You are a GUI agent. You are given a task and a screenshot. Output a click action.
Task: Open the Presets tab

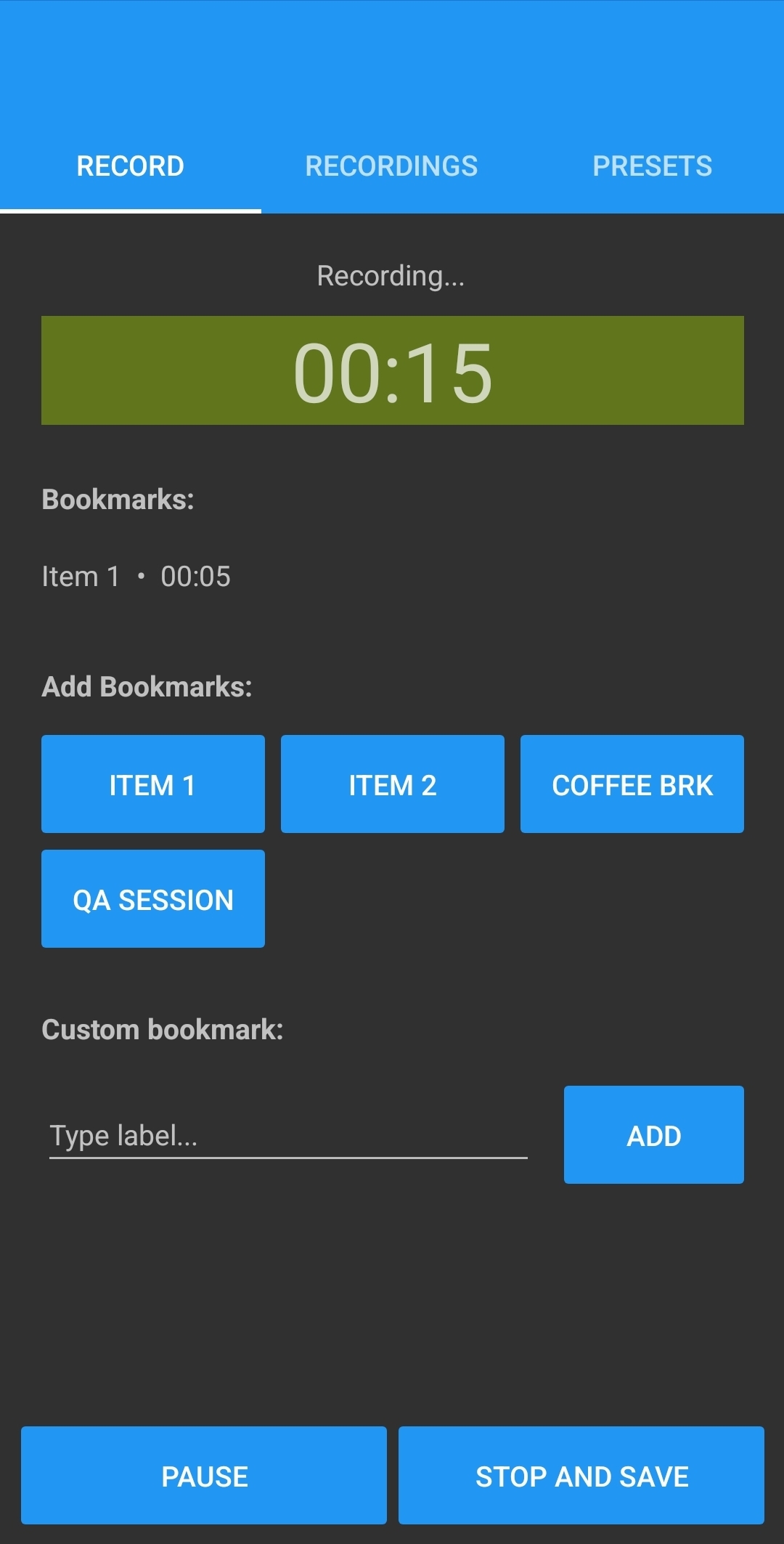(x=652, y=166)
